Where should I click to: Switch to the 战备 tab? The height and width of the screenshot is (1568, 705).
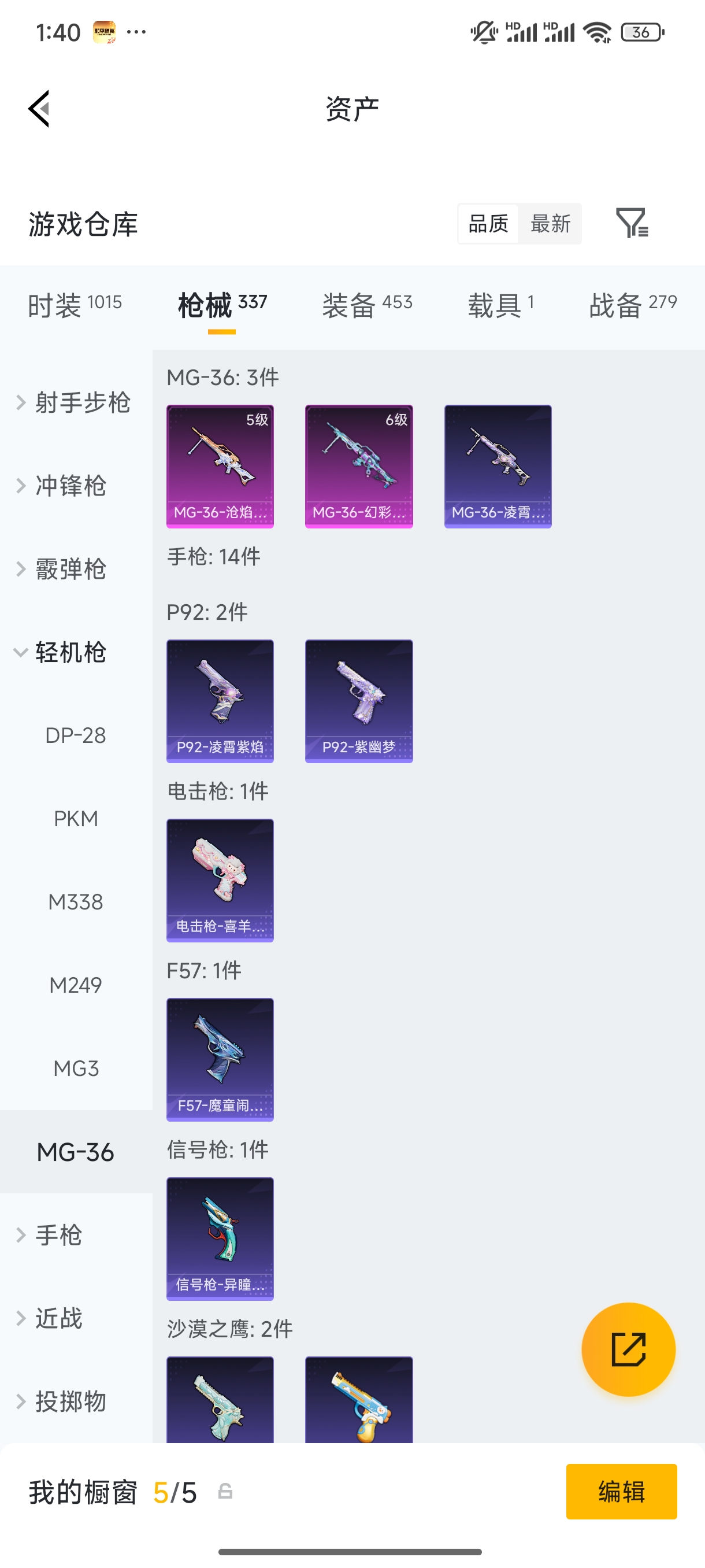[x=633, y=304]
